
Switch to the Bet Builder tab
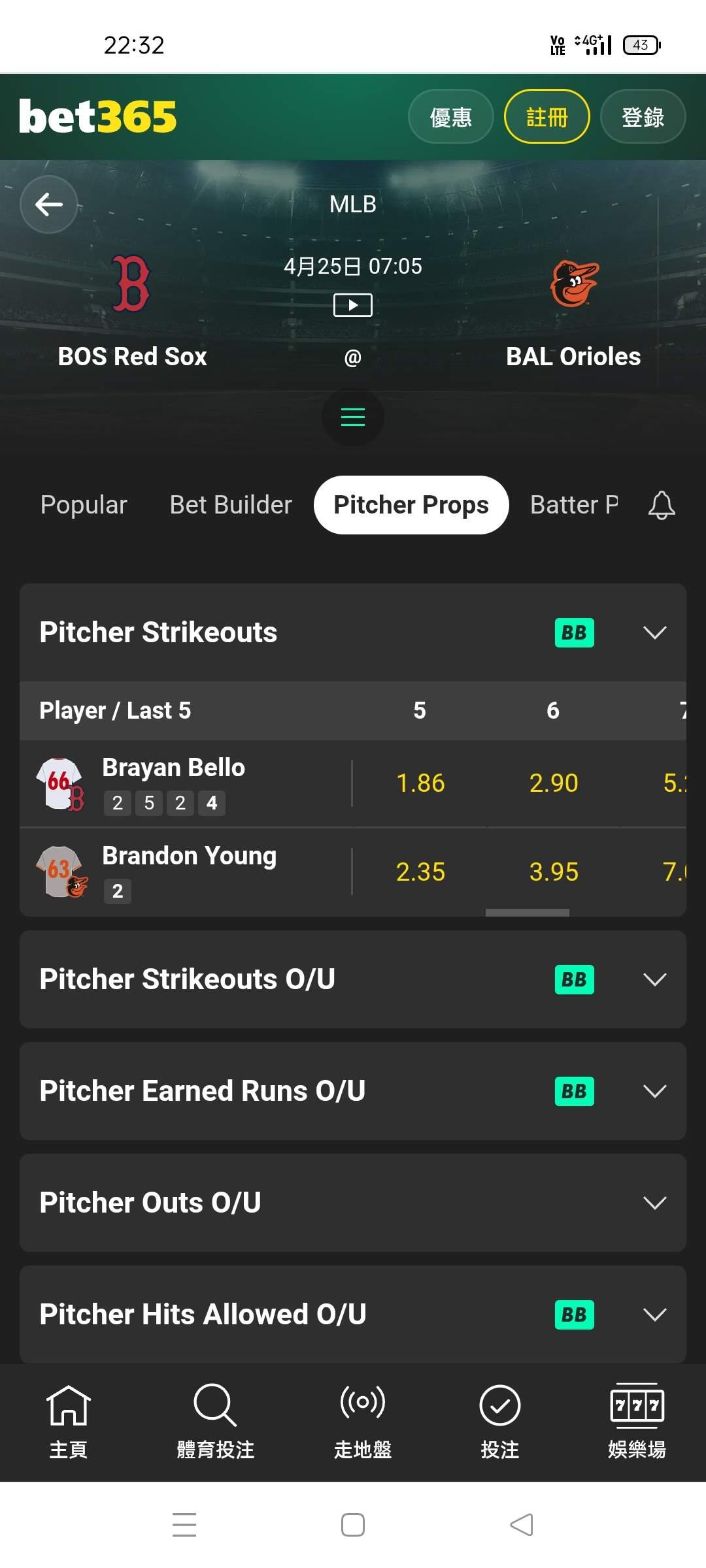pyautogui.click(x=231, y=505)
